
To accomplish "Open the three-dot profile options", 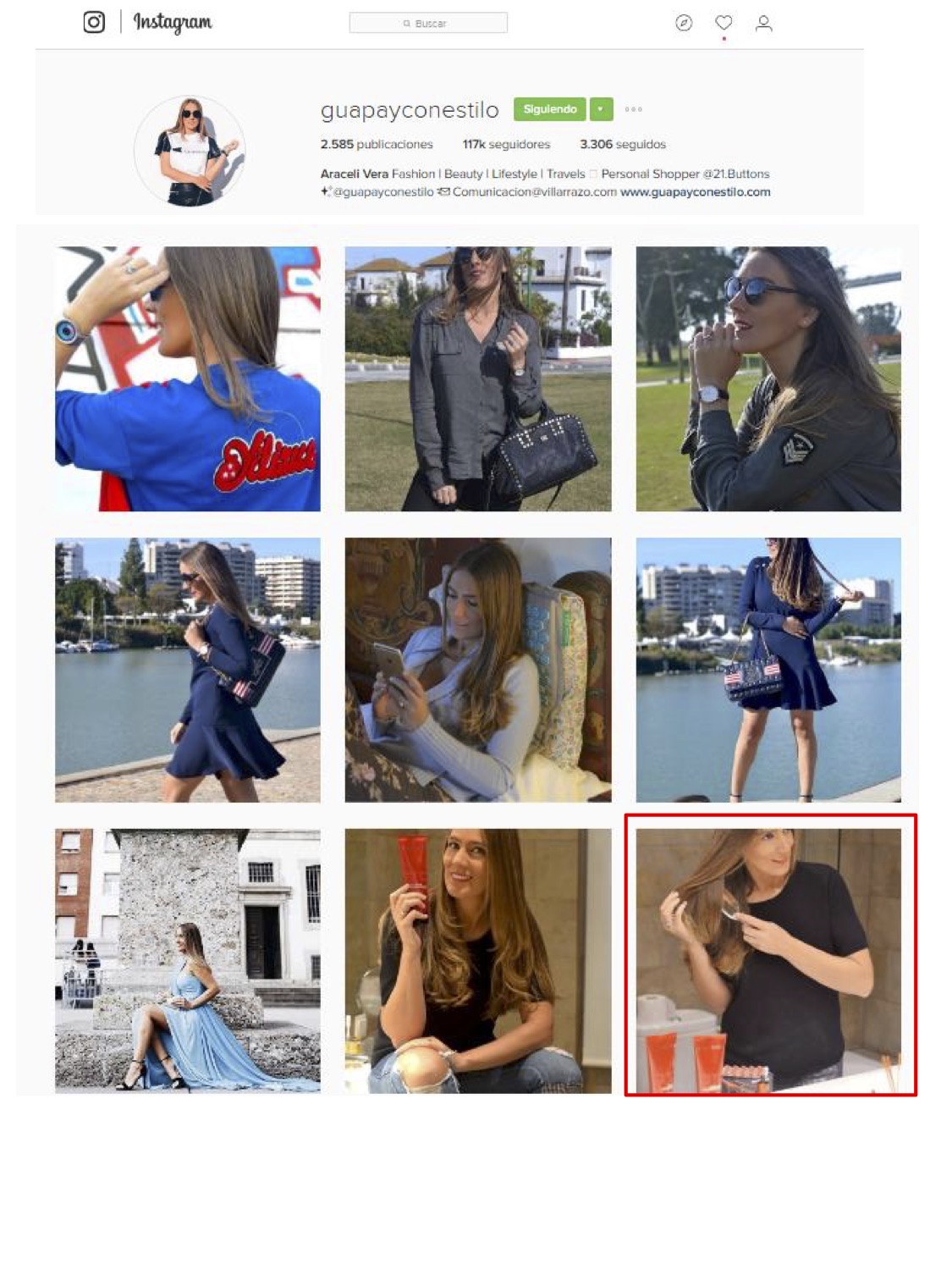I will point(633,109).
